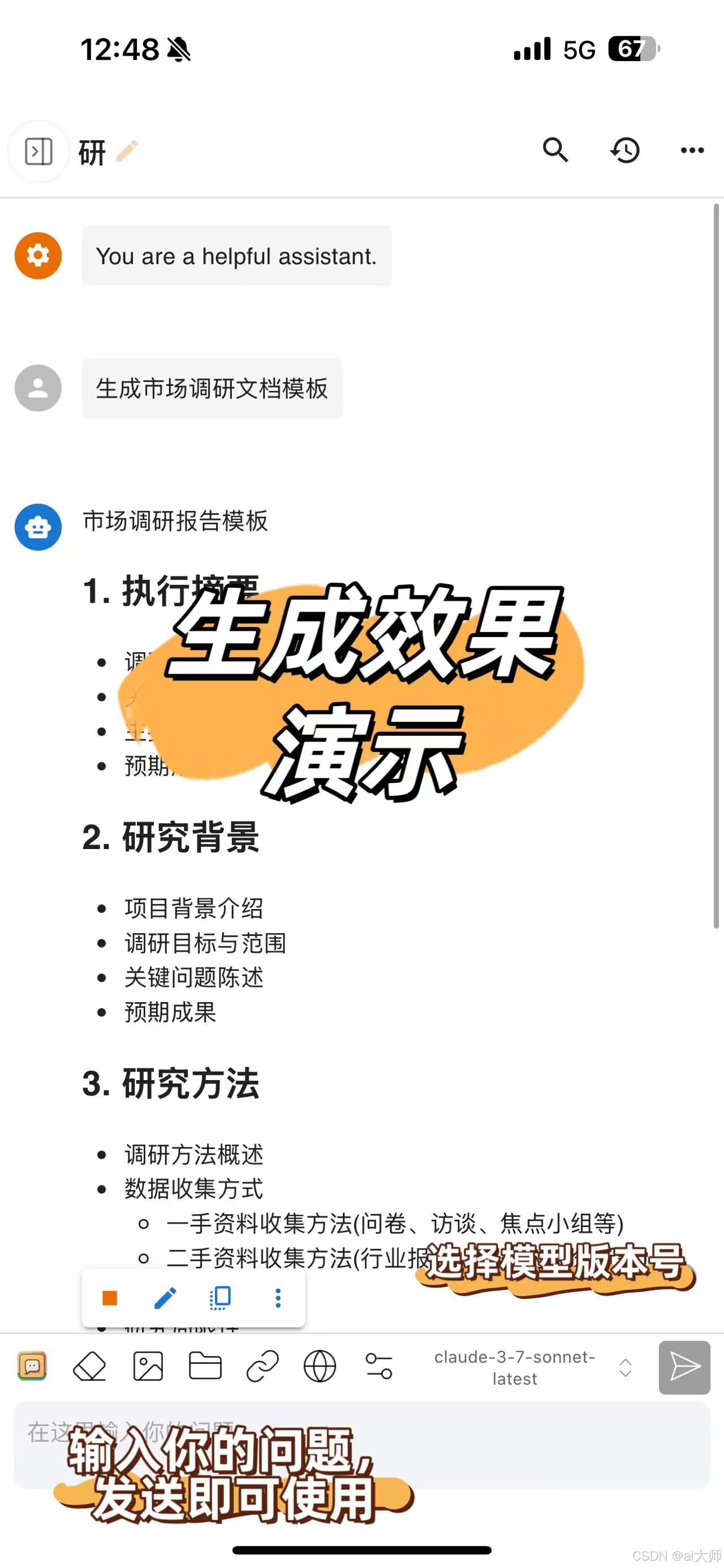The image size is (724, 1568).
Task: Open the top three-dot overflow menu
Action: pos(692,150)
